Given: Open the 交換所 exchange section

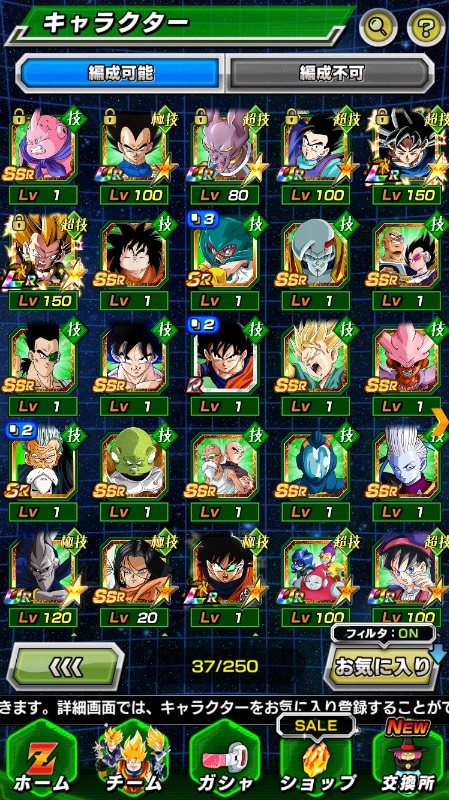Looking at the screenshot, I should tap(408, 758).
